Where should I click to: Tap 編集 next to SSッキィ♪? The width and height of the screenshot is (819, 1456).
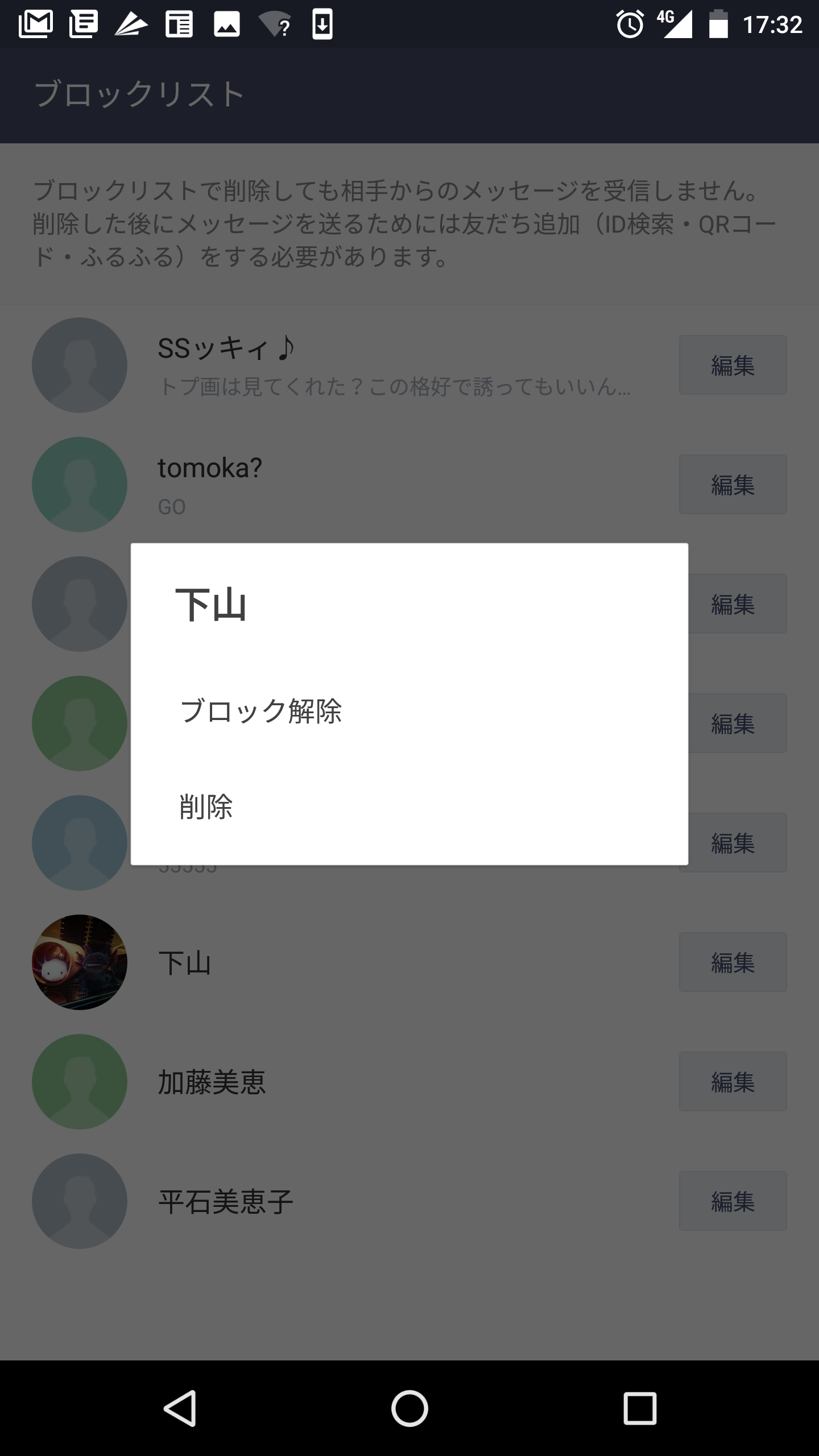tap(733, 365)
